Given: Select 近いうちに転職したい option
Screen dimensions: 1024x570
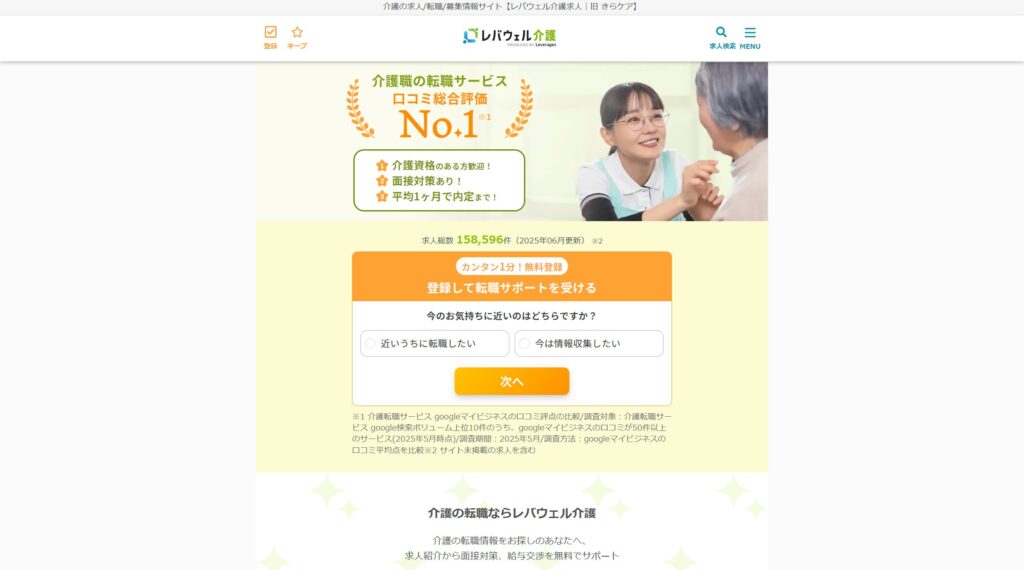Looking at the screenshot, I should 435,343.
